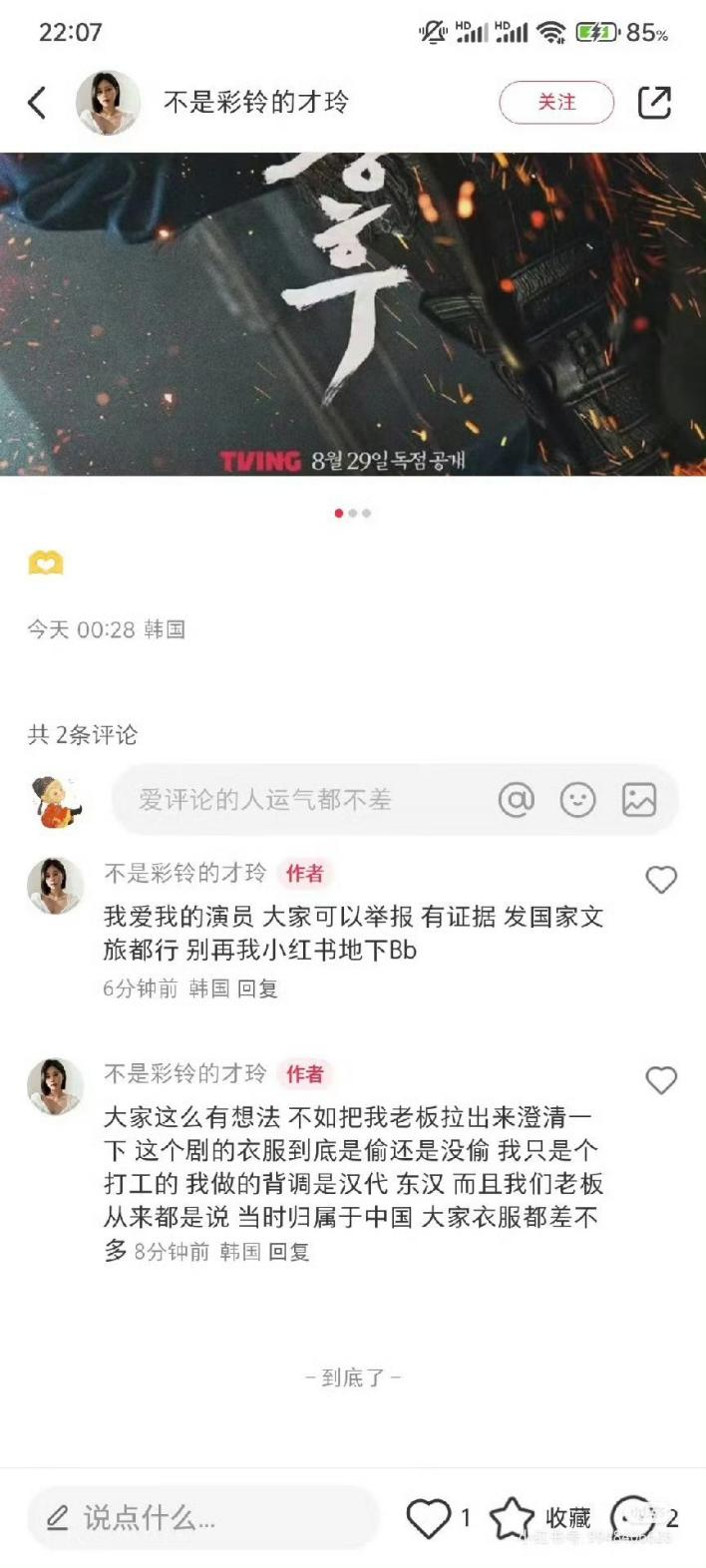This screenshot has width=706, height=1568.
Task: Share this post via top-right icon
Action: coord(654,102)
